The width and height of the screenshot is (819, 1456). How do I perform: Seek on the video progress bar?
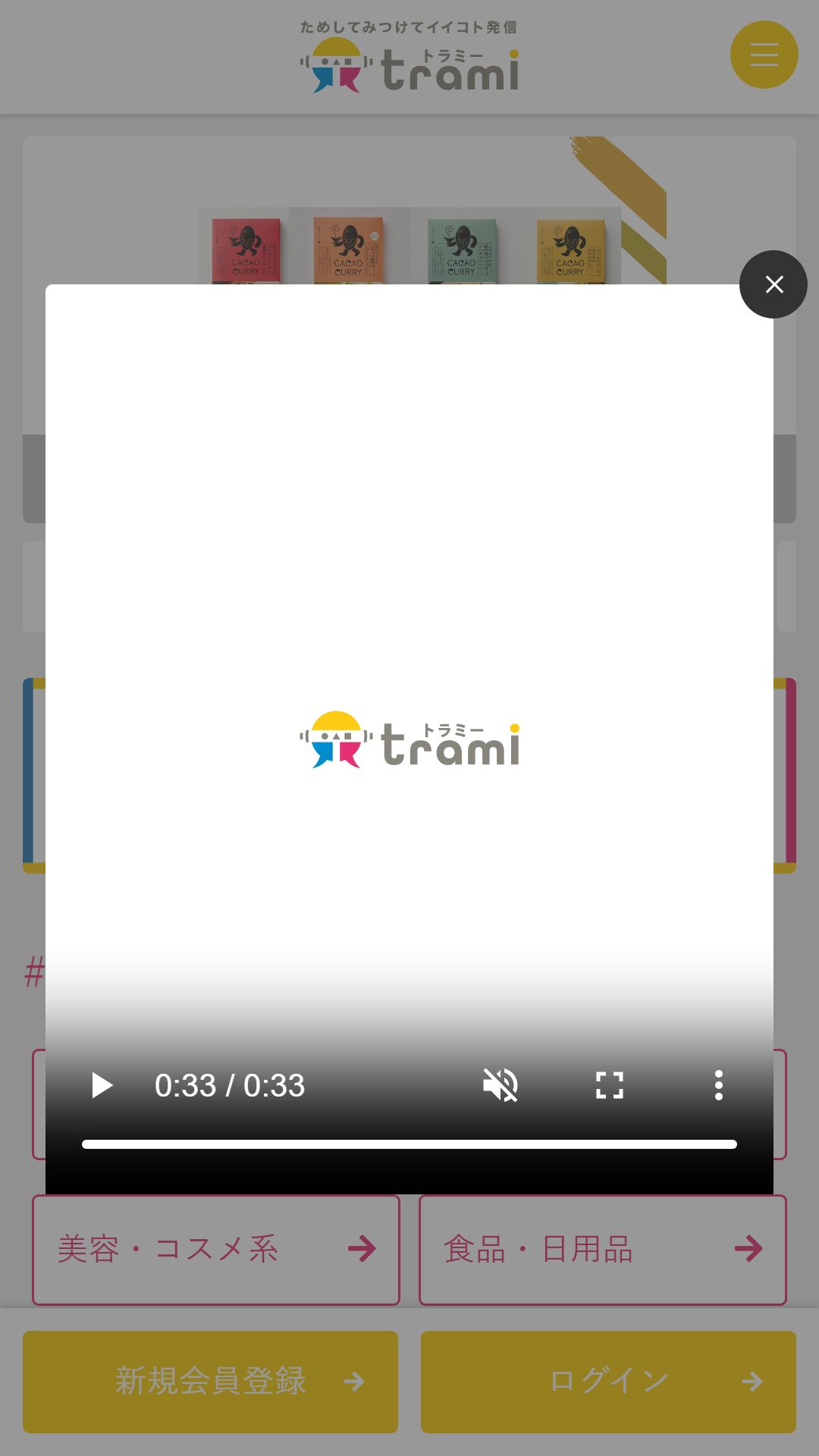(409, 1144)
